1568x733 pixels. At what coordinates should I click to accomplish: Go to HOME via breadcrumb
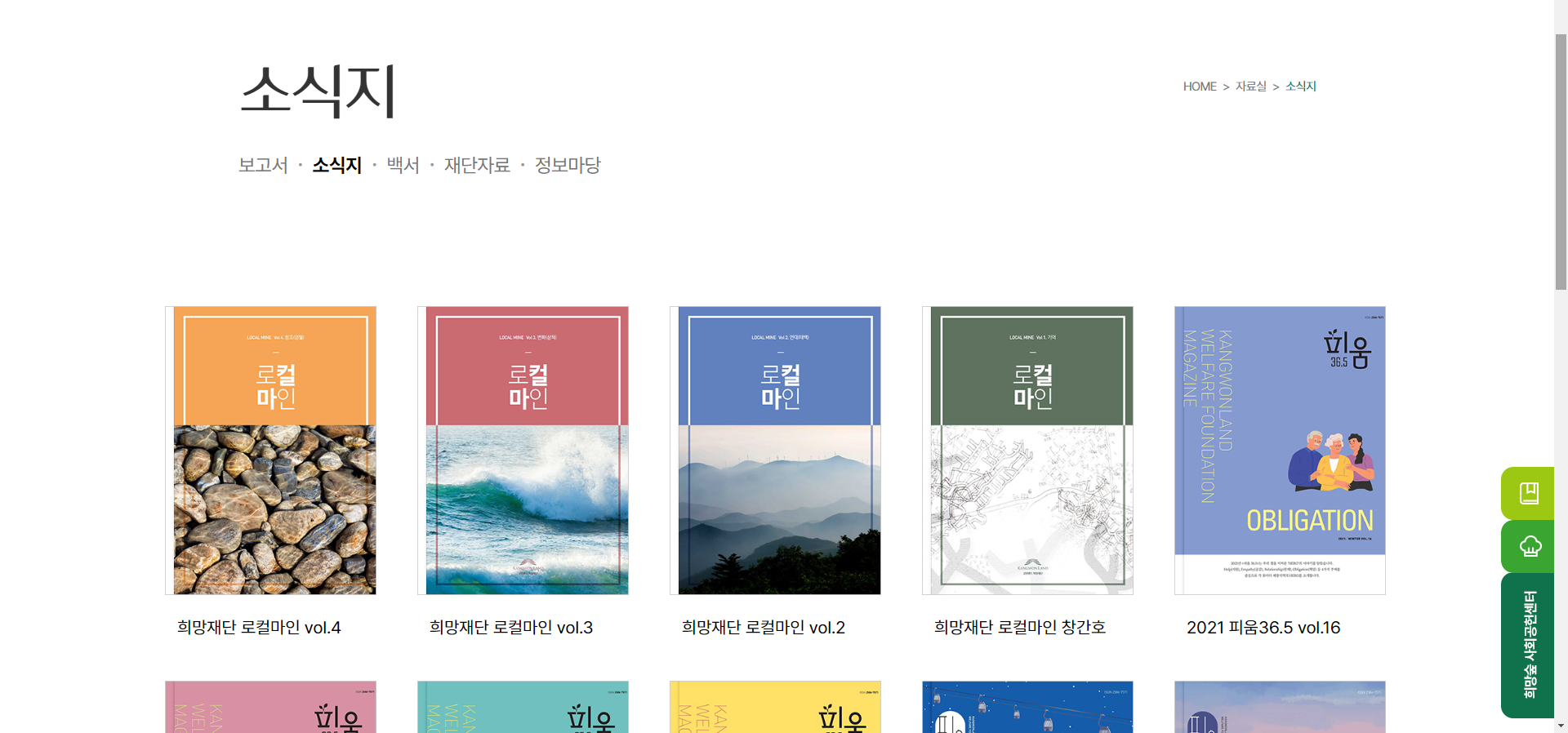(x=1200, y=87)
